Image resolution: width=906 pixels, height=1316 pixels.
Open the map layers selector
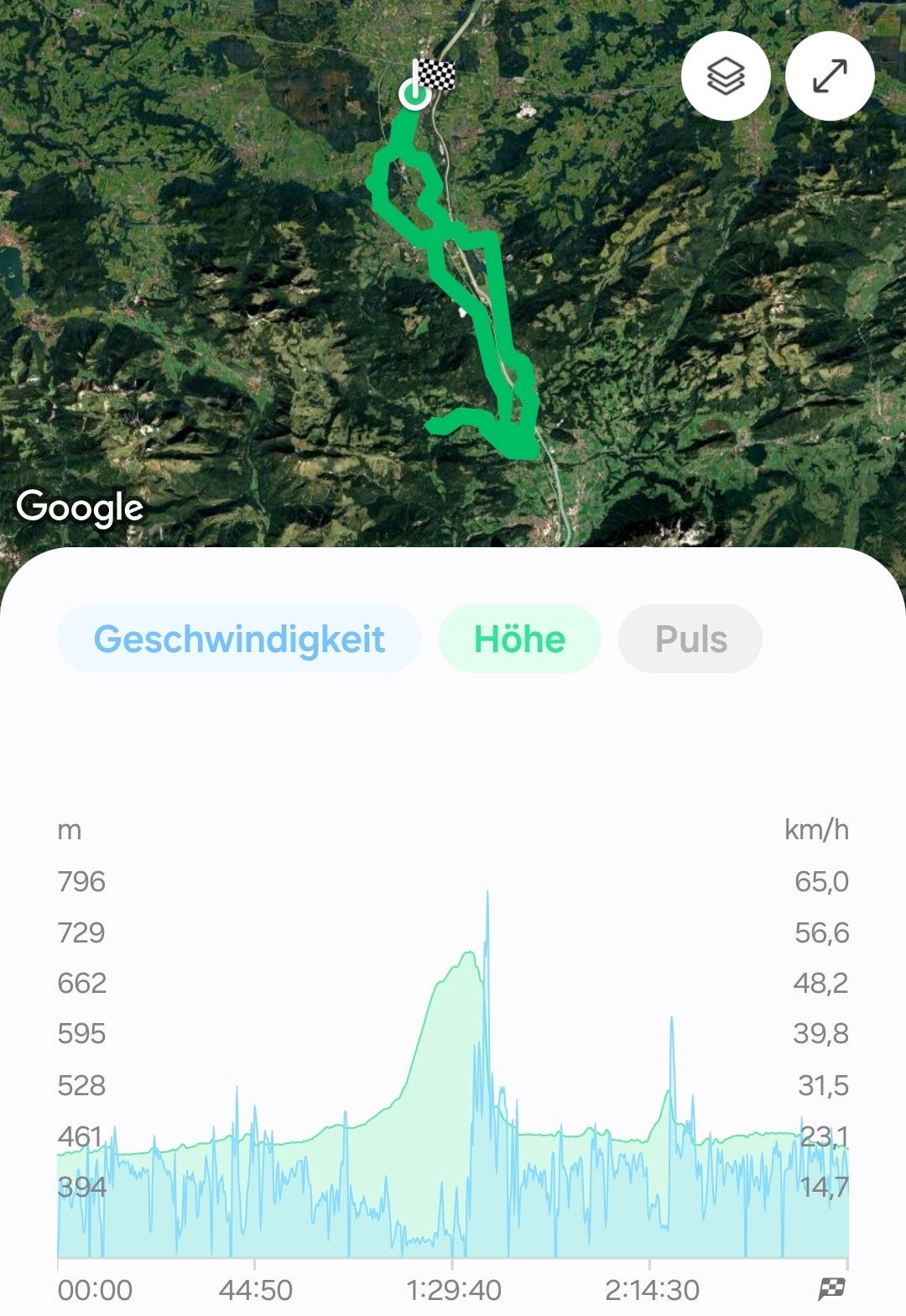pyautogui.click(x=726, y=76)
